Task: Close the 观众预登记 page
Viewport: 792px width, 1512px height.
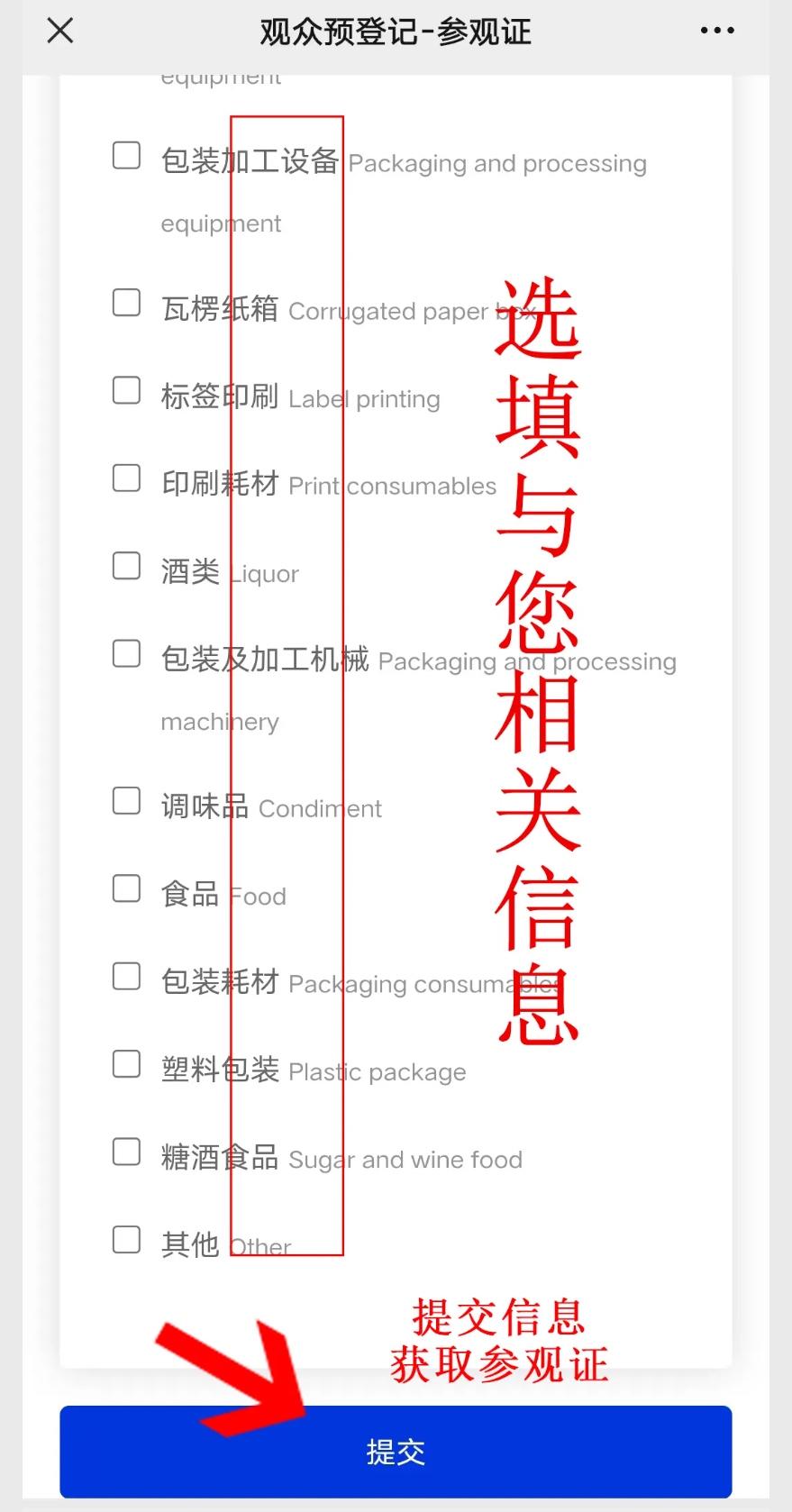Action: (60, 31)
